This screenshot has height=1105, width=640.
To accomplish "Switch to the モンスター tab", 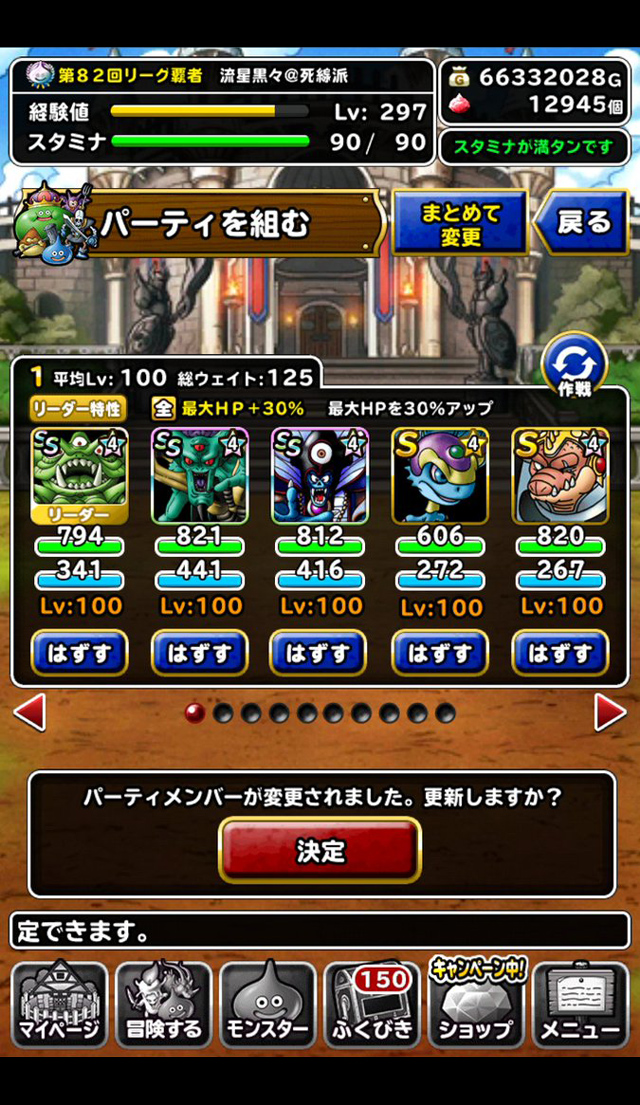I will pos(268,1004).
